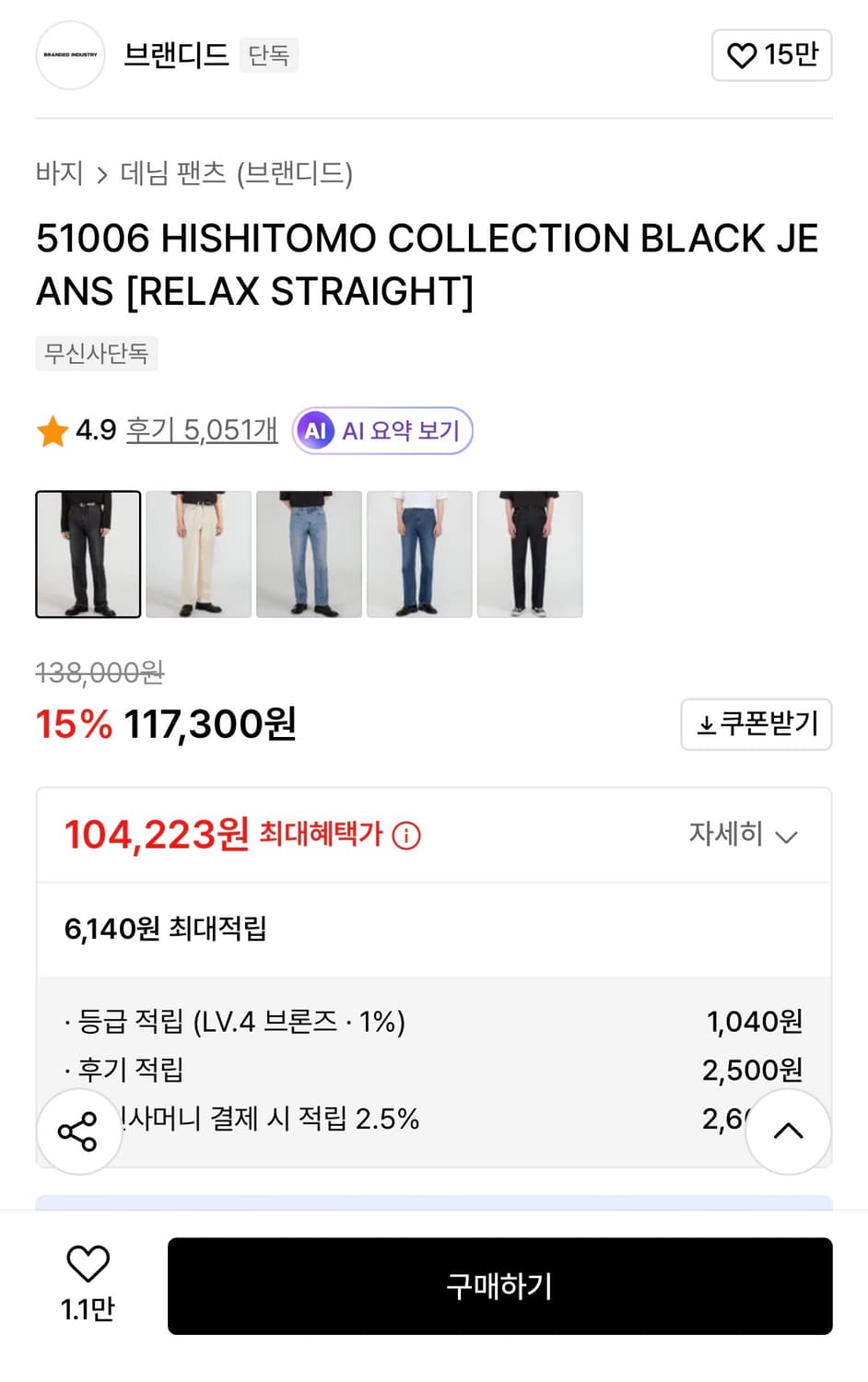Tap the 브랜디드 brand logo icon
This screenshot has width=868, height=1382.
point(70,55)
